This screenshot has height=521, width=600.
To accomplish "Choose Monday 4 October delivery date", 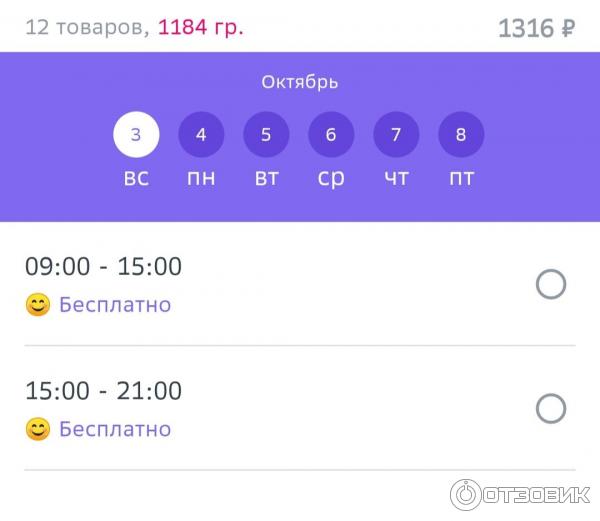I will point(201,135).
